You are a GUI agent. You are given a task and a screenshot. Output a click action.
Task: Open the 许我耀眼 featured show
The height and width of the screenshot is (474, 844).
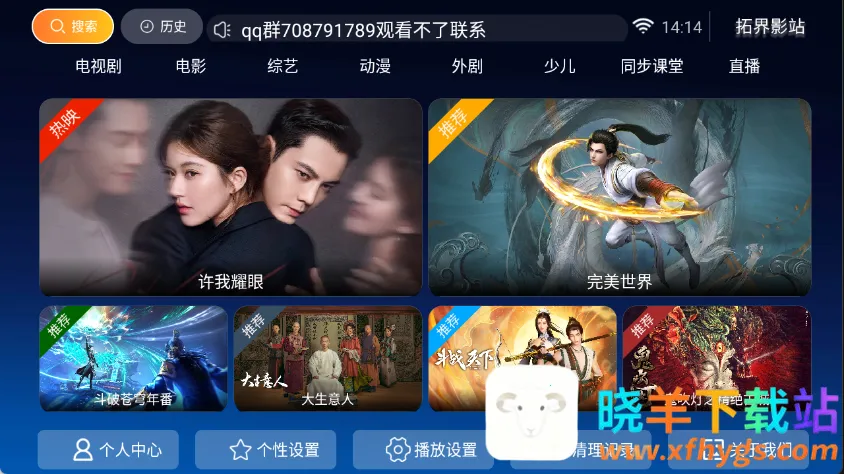coord(230,196)
